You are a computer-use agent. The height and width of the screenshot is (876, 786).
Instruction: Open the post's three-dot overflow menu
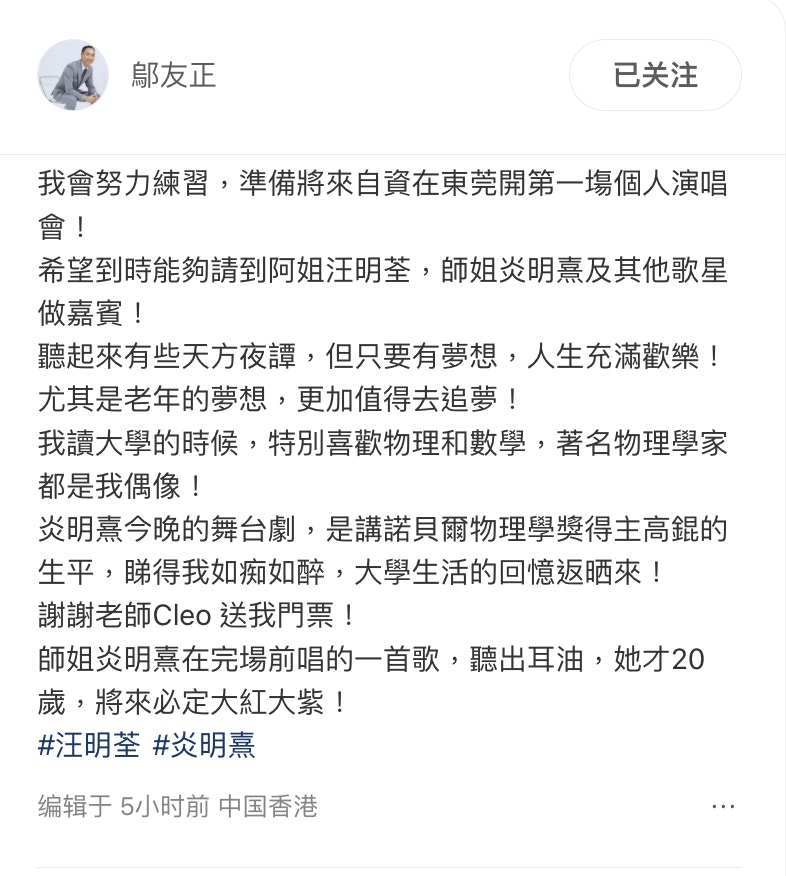click(x=723, y=806)
